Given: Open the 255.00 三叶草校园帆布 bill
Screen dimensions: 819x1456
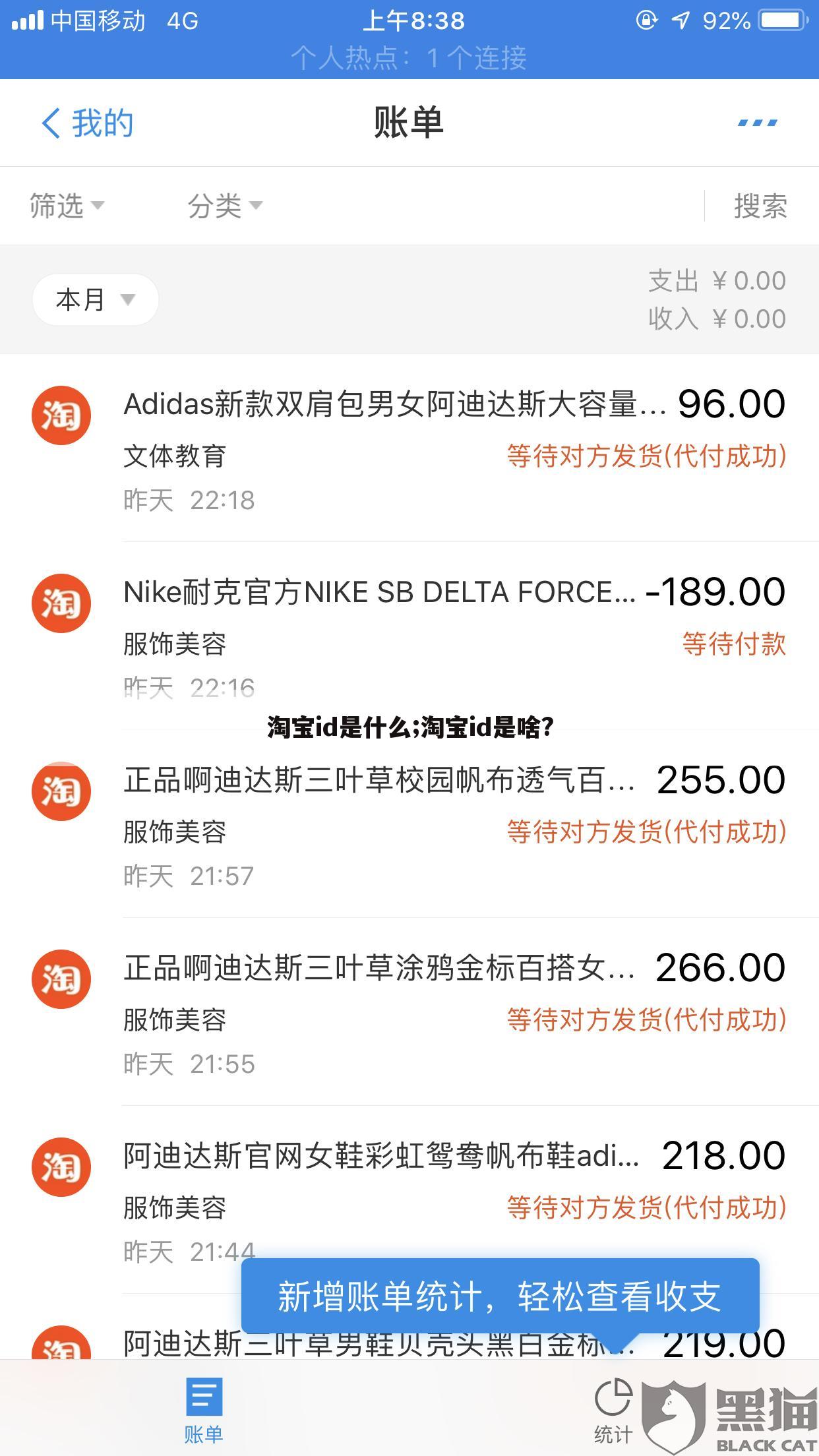Looking at the screenshot, I should tap(409, 824).
